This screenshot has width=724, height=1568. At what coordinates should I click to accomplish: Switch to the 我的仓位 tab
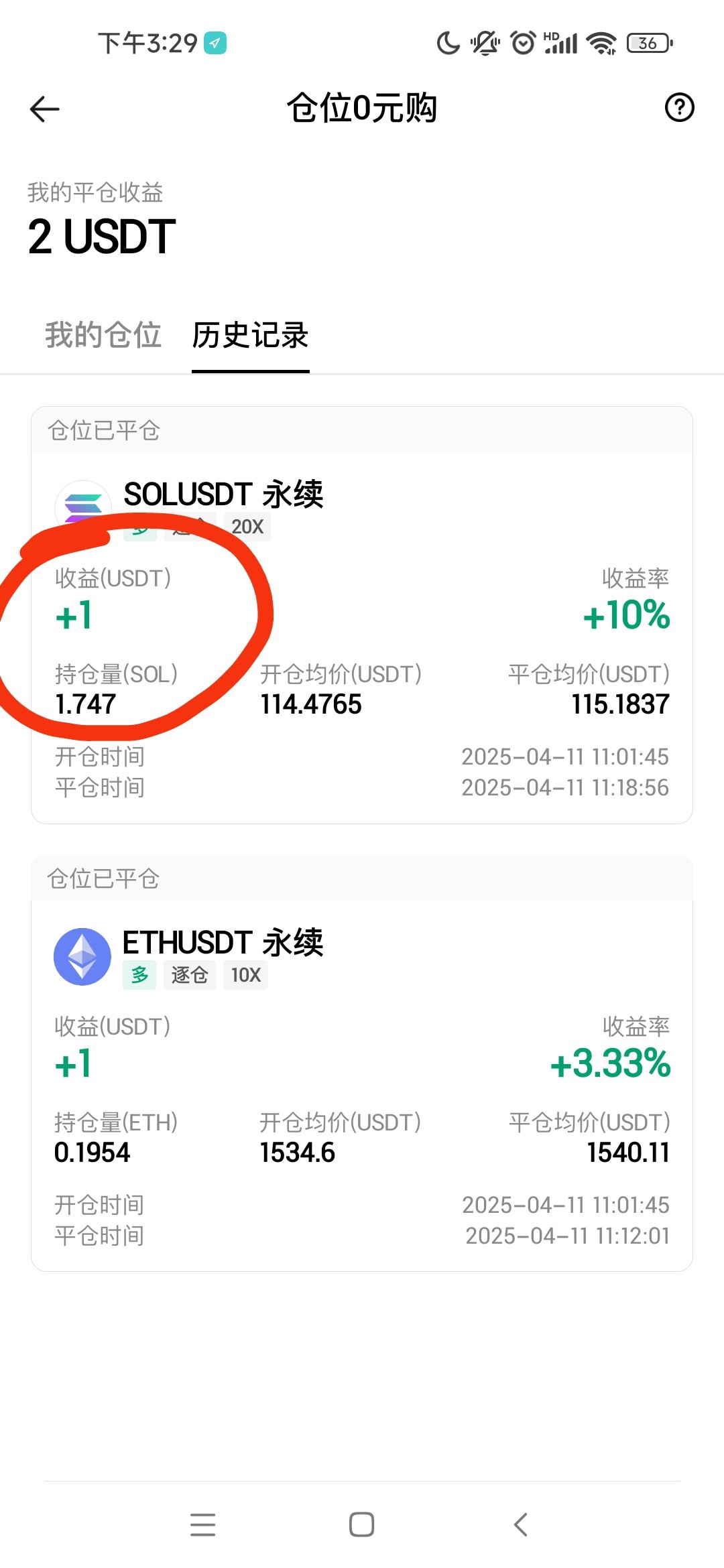coord(103,334)
